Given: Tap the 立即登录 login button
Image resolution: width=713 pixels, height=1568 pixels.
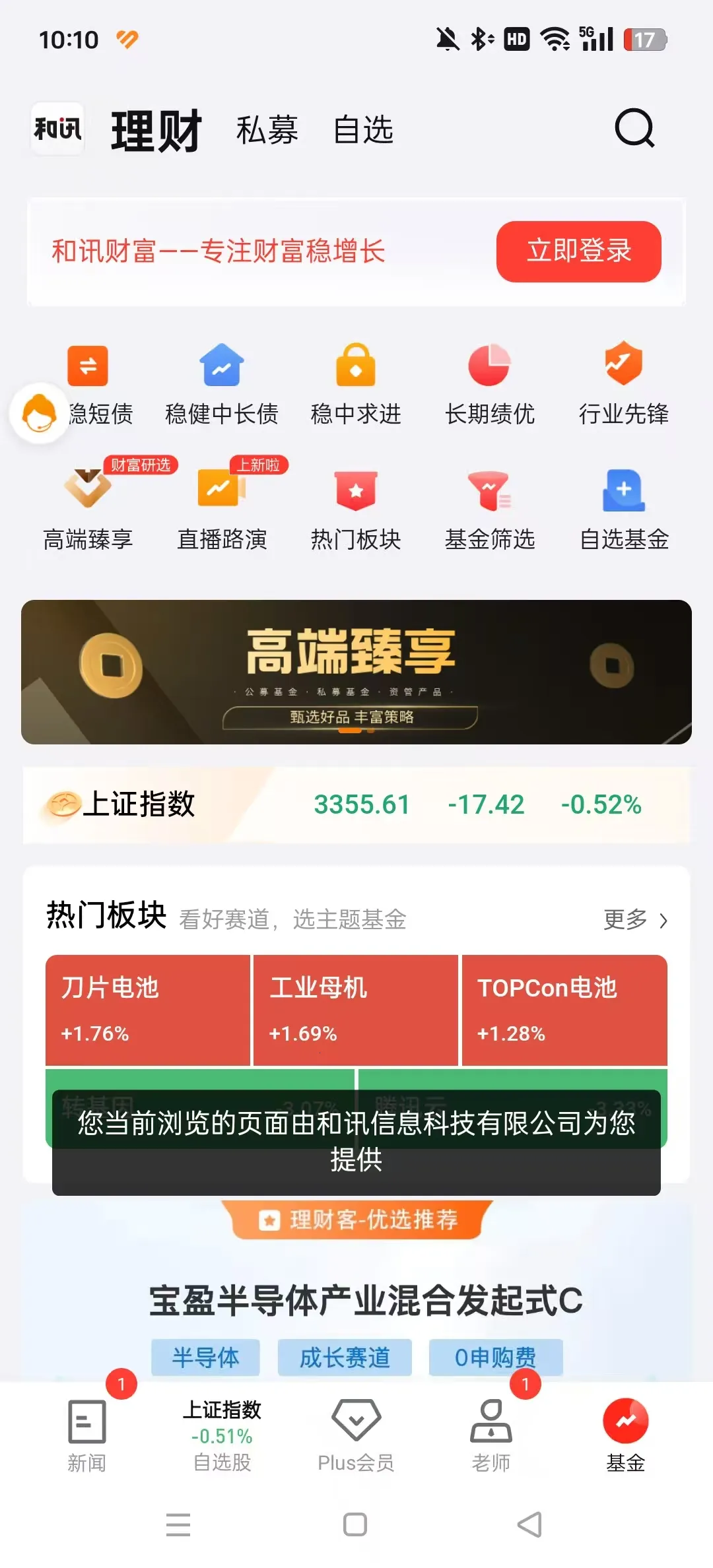Looking at the screenshot, I should coord(578,251).
